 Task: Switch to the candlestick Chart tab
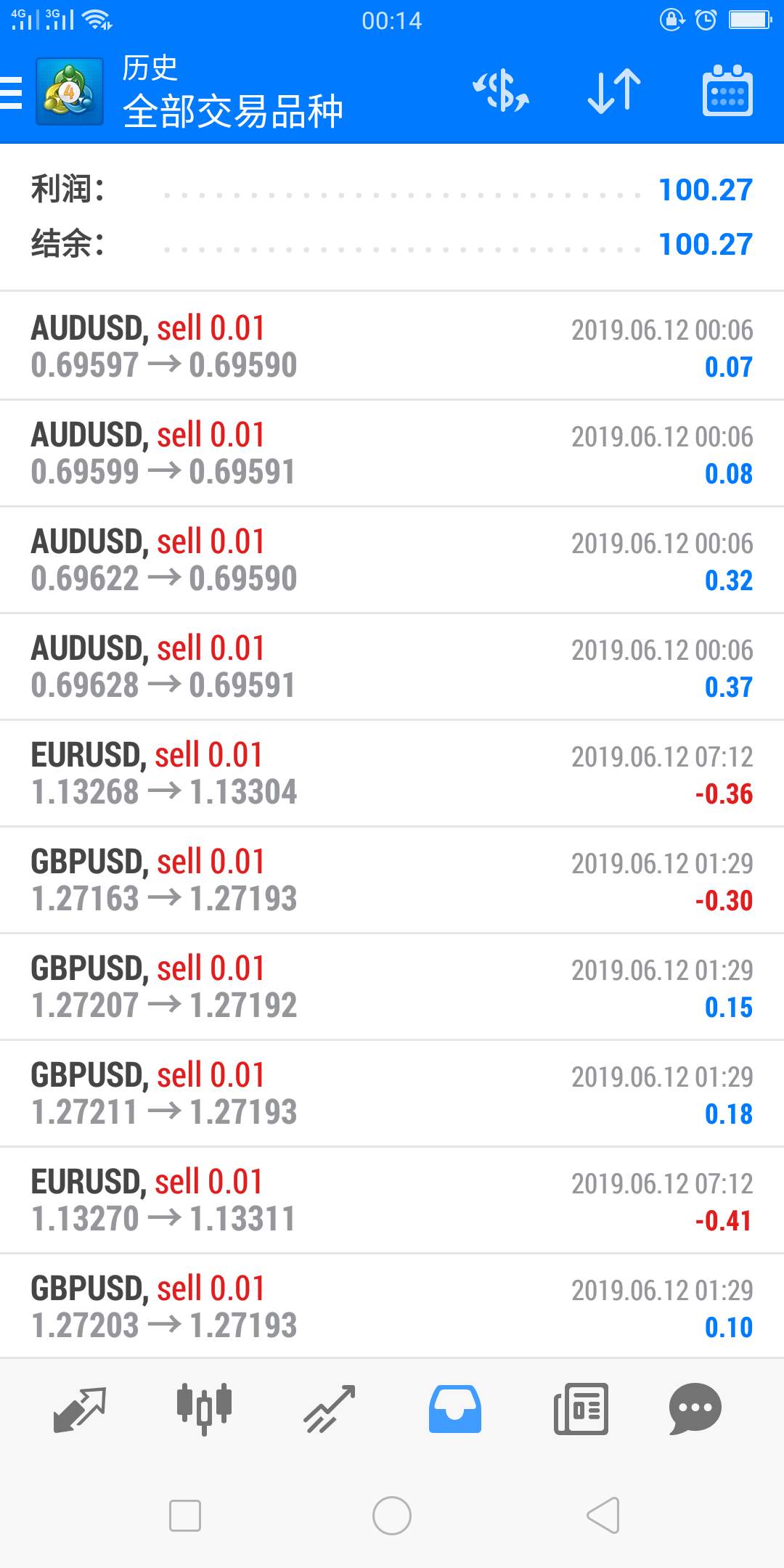point(204,1408)
